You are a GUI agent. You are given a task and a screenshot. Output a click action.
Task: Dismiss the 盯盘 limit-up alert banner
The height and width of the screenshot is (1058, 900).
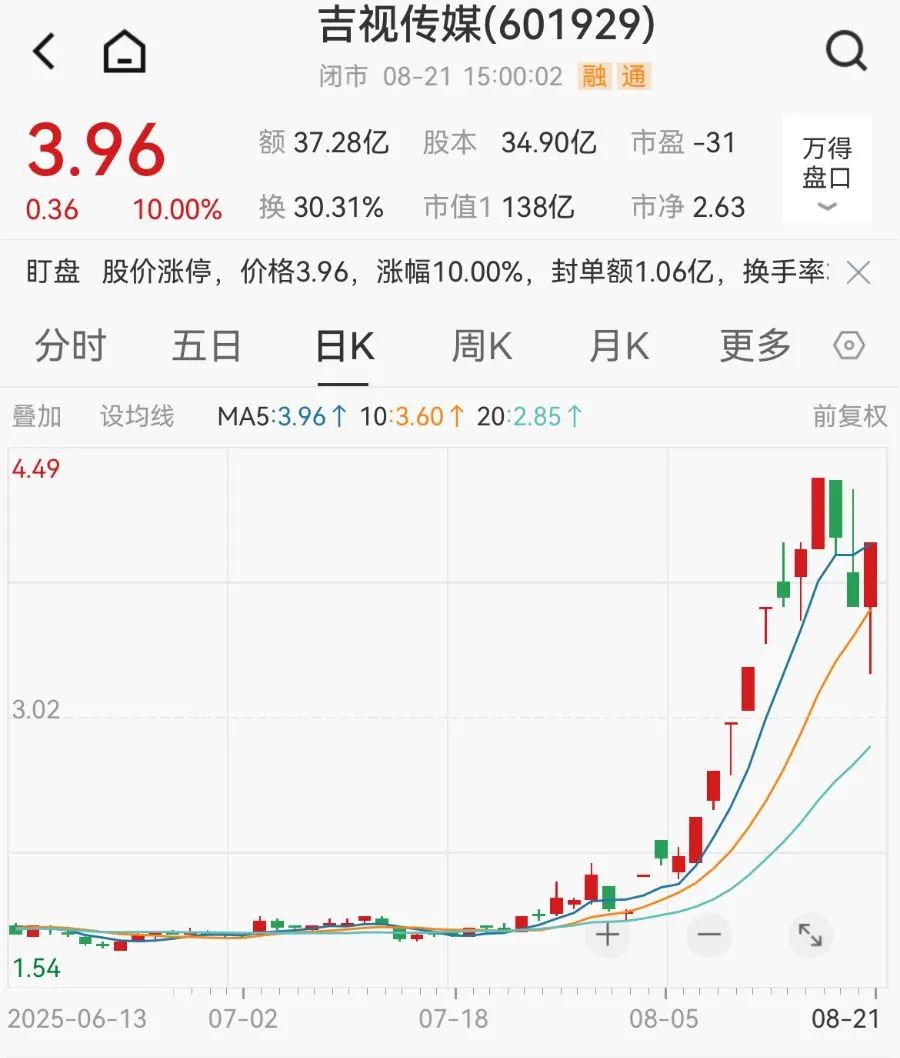[x=858, y=272]
